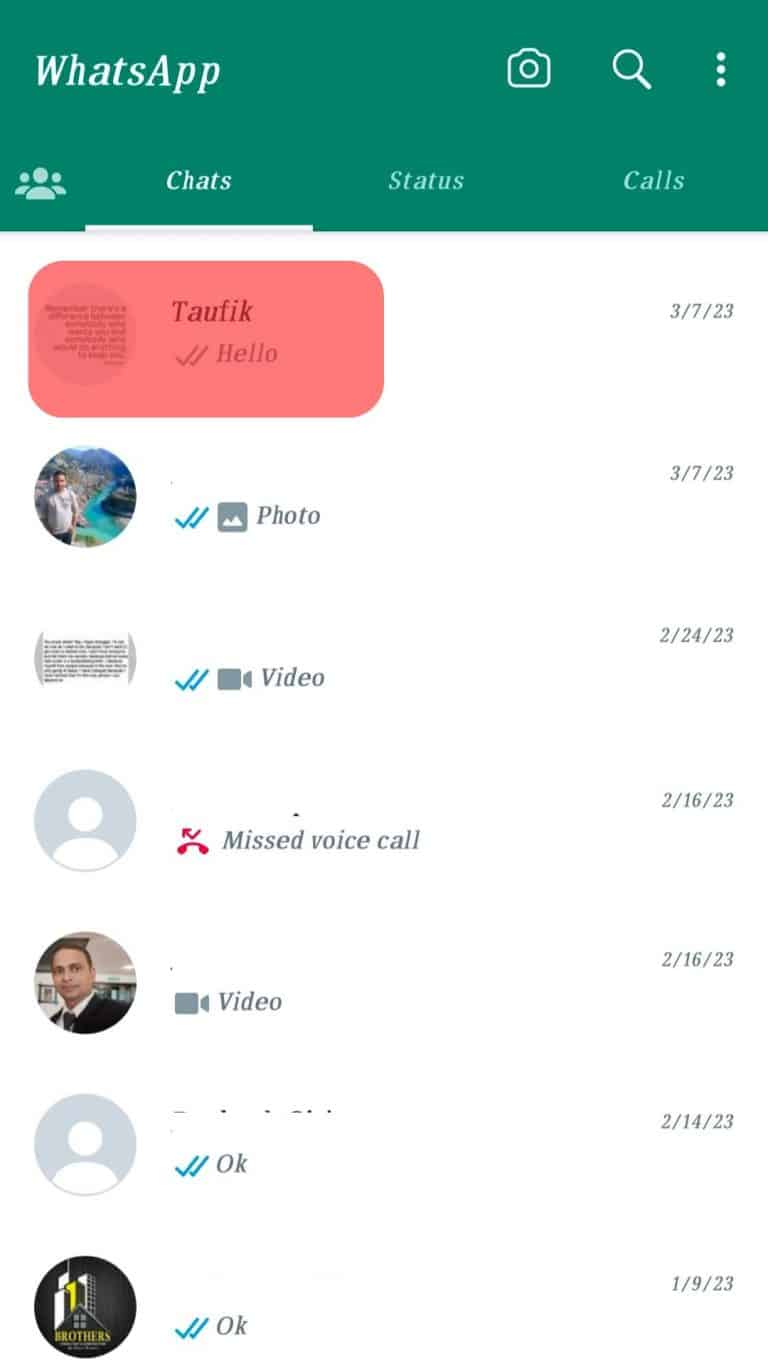
Task: Open the camera from the top bar
Action: tap(530, 68)
